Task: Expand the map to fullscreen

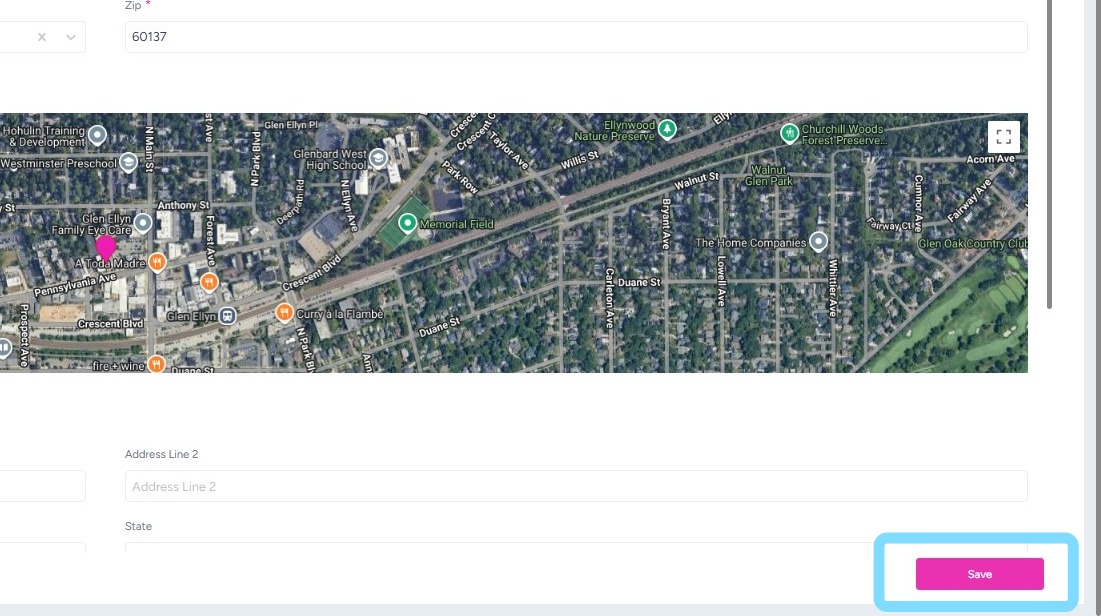Action: click(1003, 137)
